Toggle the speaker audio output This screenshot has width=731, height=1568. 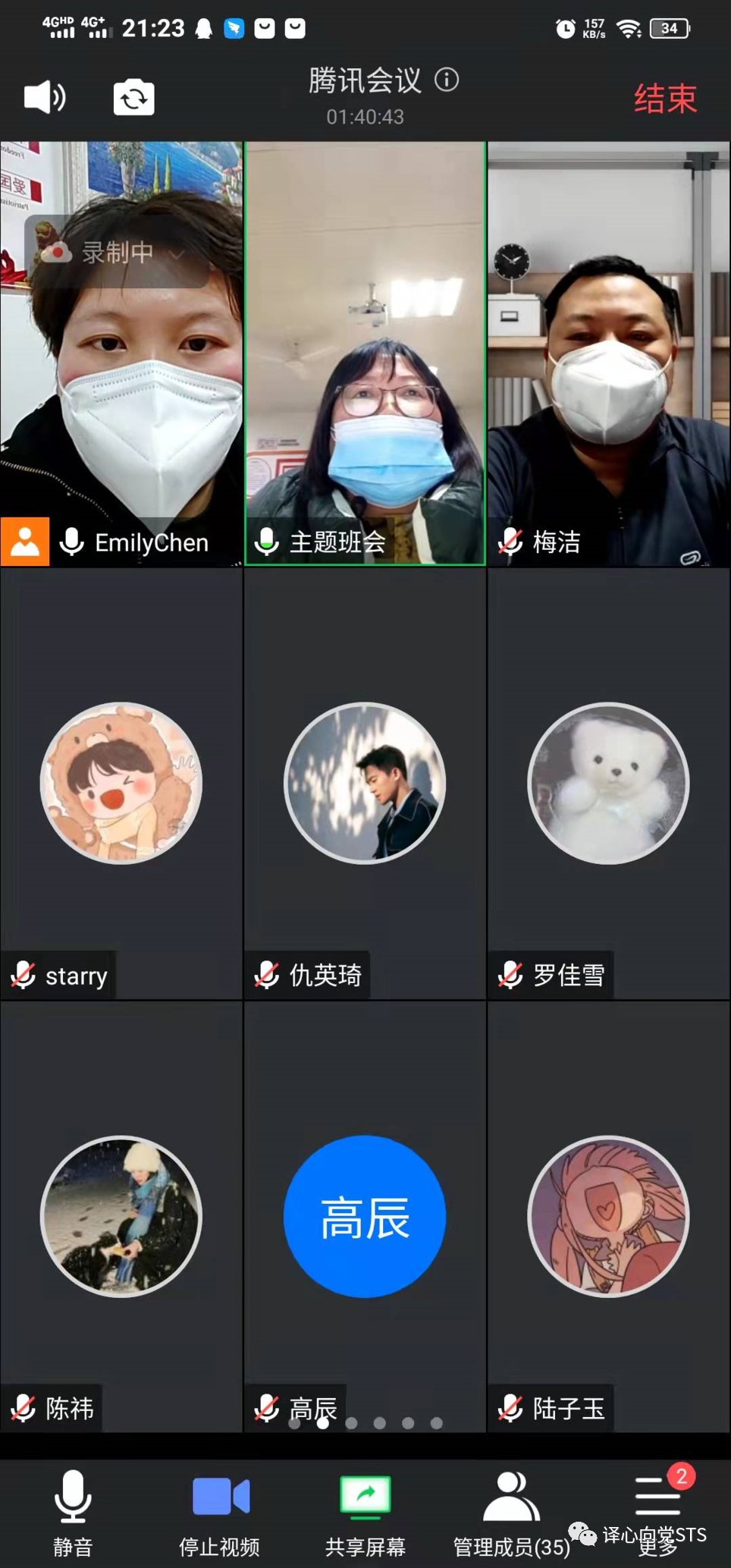pos(45,98)
